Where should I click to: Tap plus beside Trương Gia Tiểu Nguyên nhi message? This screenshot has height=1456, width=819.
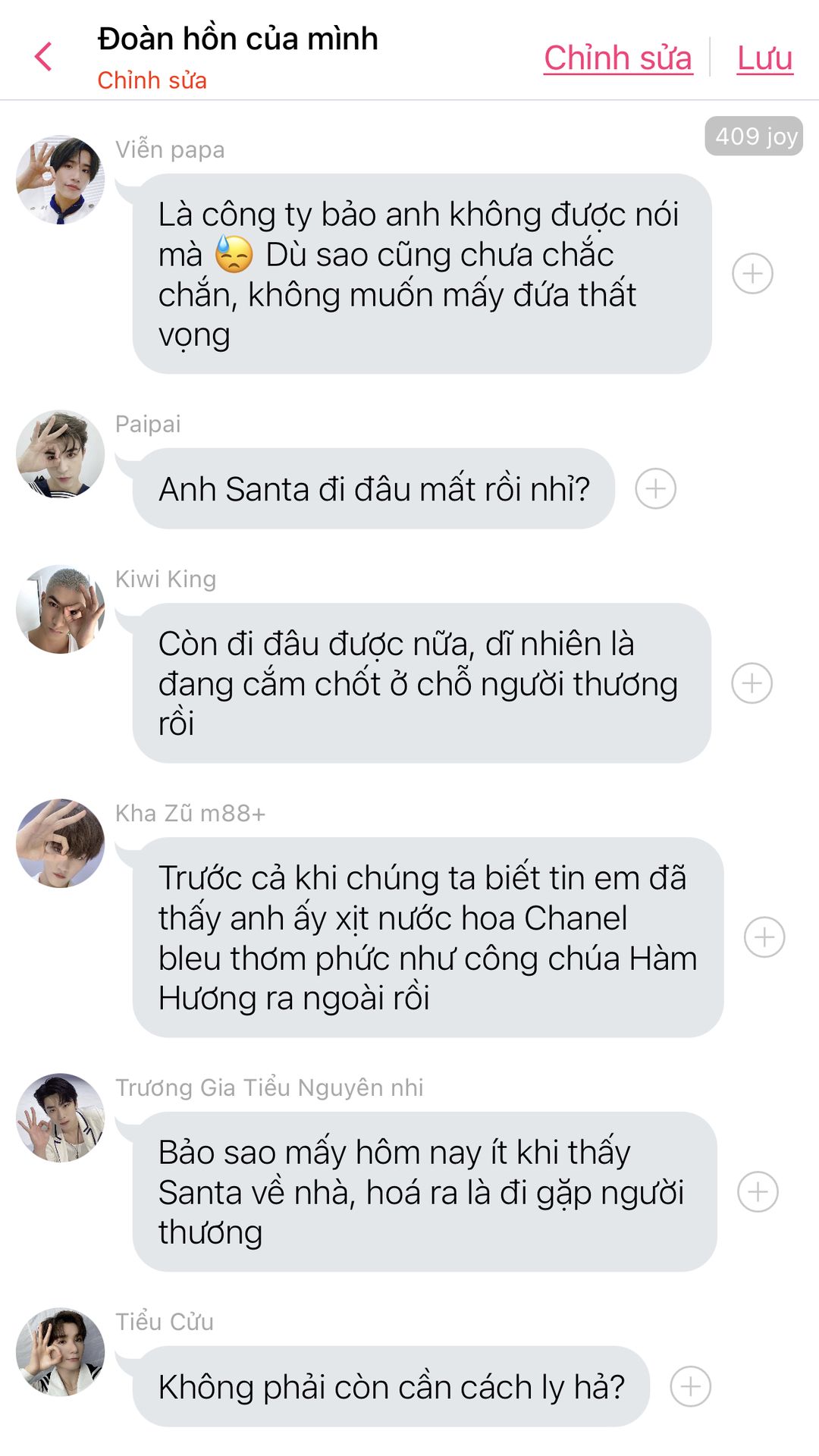pos(758,1191)
